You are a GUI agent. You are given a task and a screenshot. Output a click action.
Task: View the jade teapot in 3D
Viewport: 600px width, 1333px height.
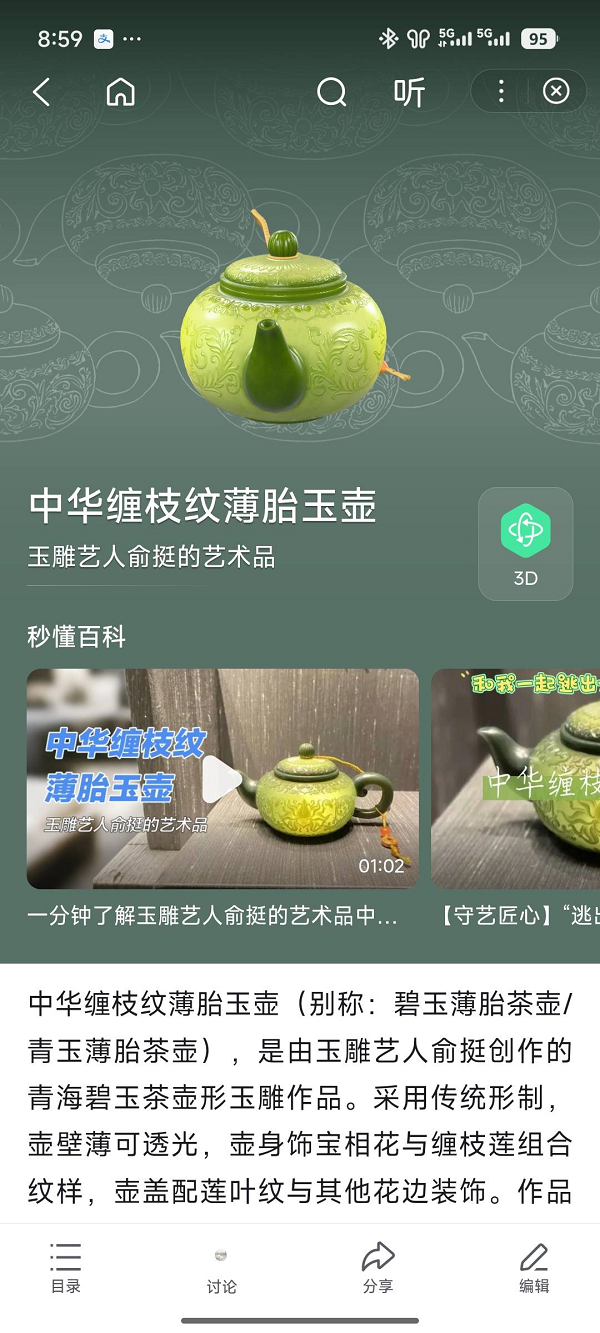pyautogui.click(x=525, y=543)
